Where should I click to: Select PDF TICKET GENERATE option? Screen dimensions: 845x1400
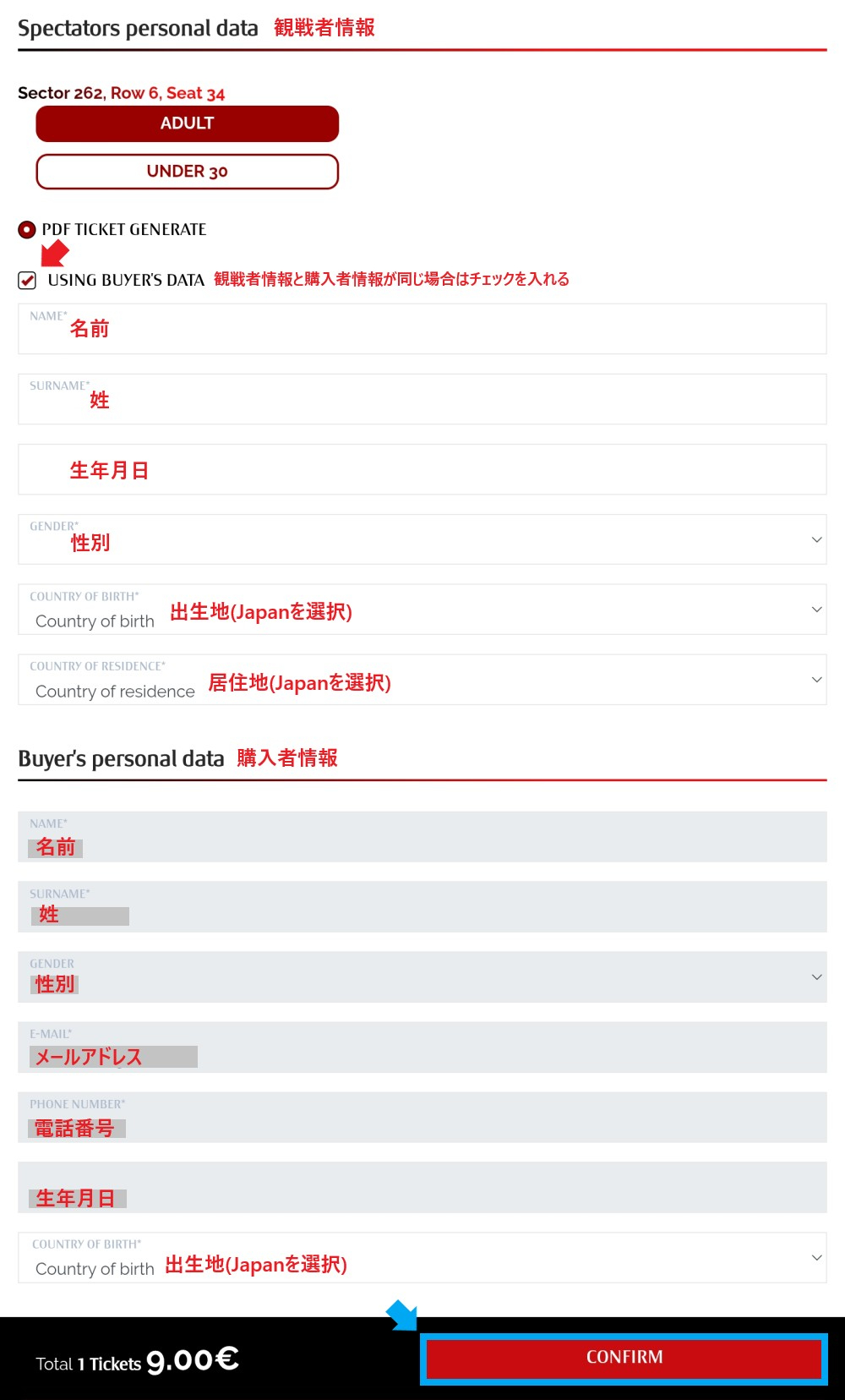click(27, 230)
